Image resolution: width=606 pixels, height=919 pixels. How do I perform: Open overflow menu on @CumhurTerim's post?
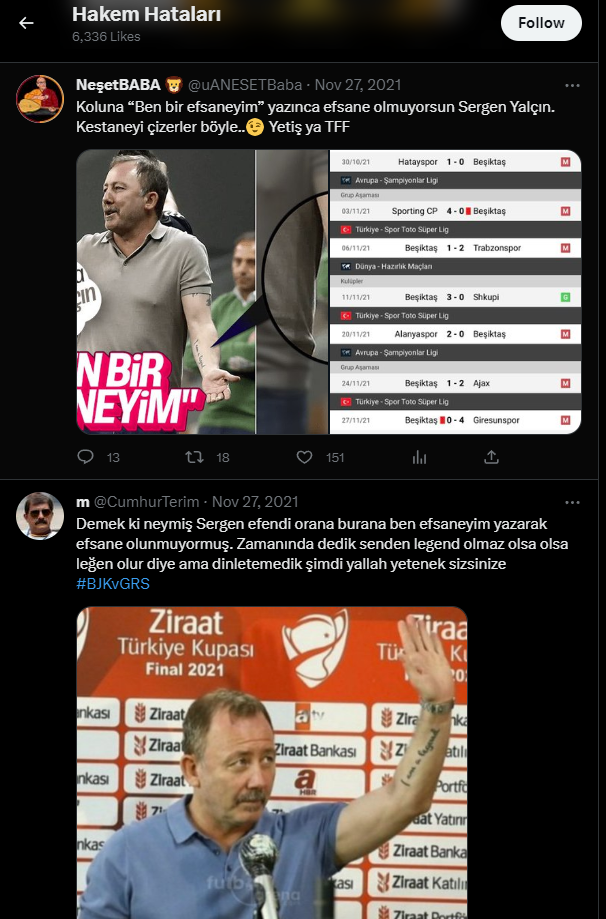pyautogui.click(x=572, y=502)
